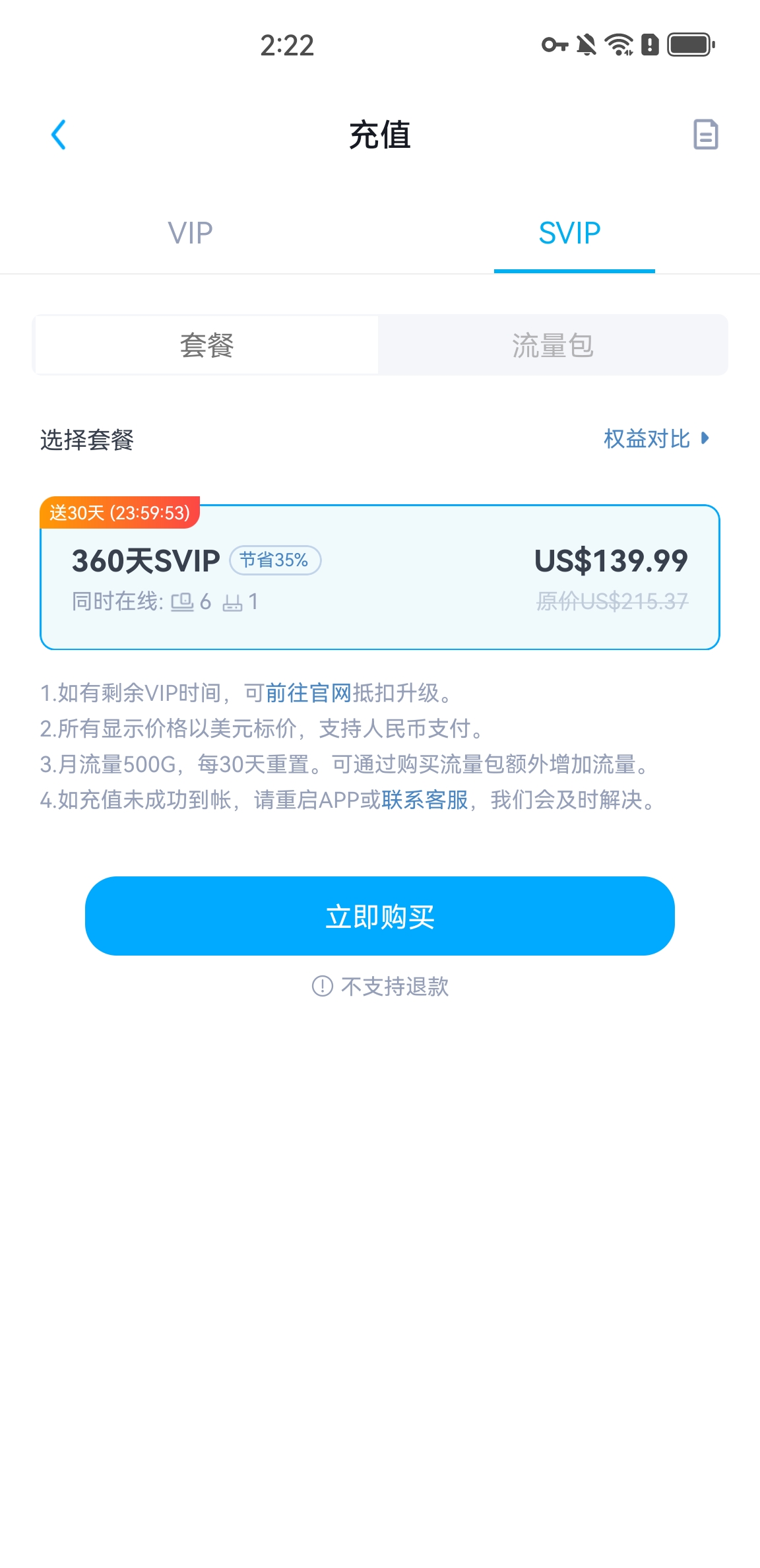Click the info icon beside 不支持退款
Viewport: 760px width, 1568px height.
pyautogui.click(x=321, y=987)
